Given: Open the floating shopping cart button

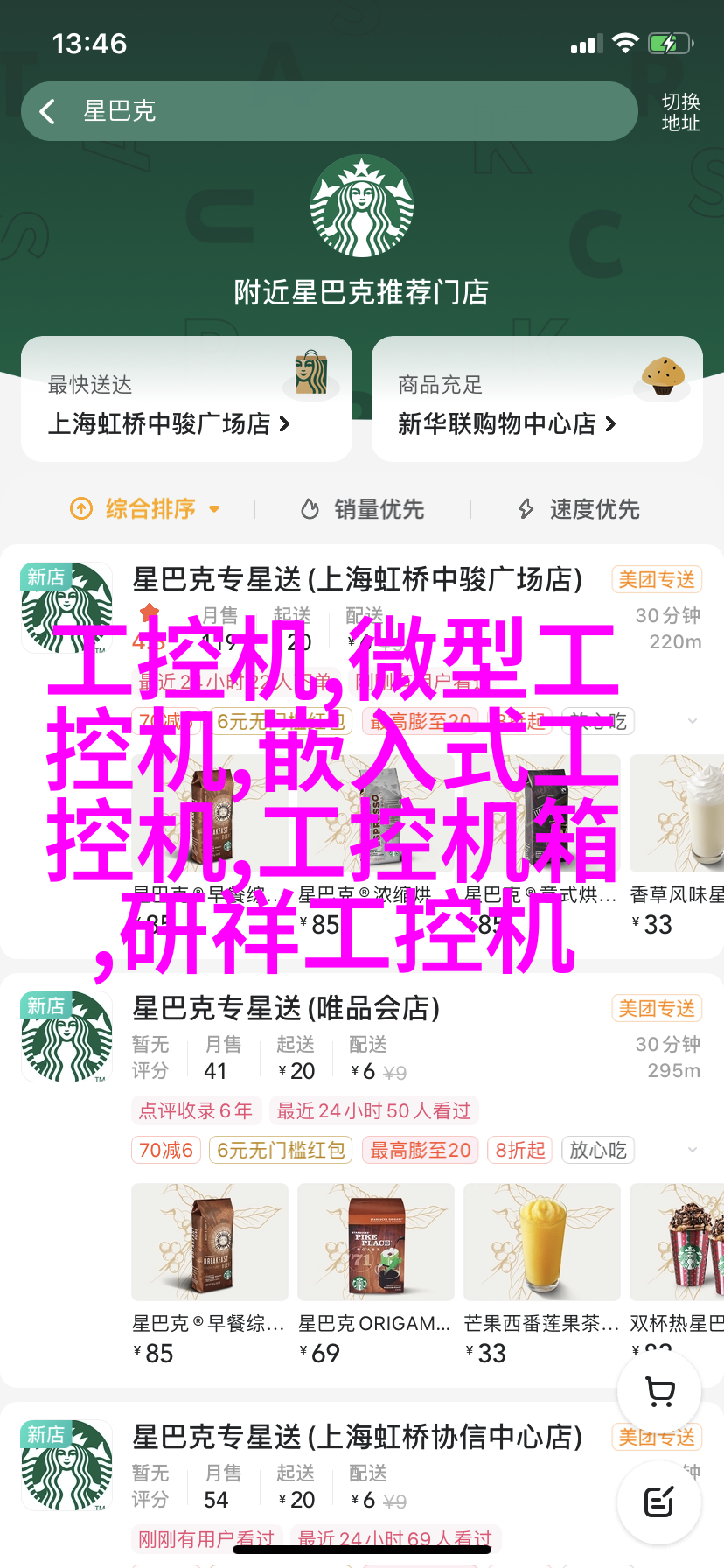Looking at the screenshot, I should [x=659, y=1391].
